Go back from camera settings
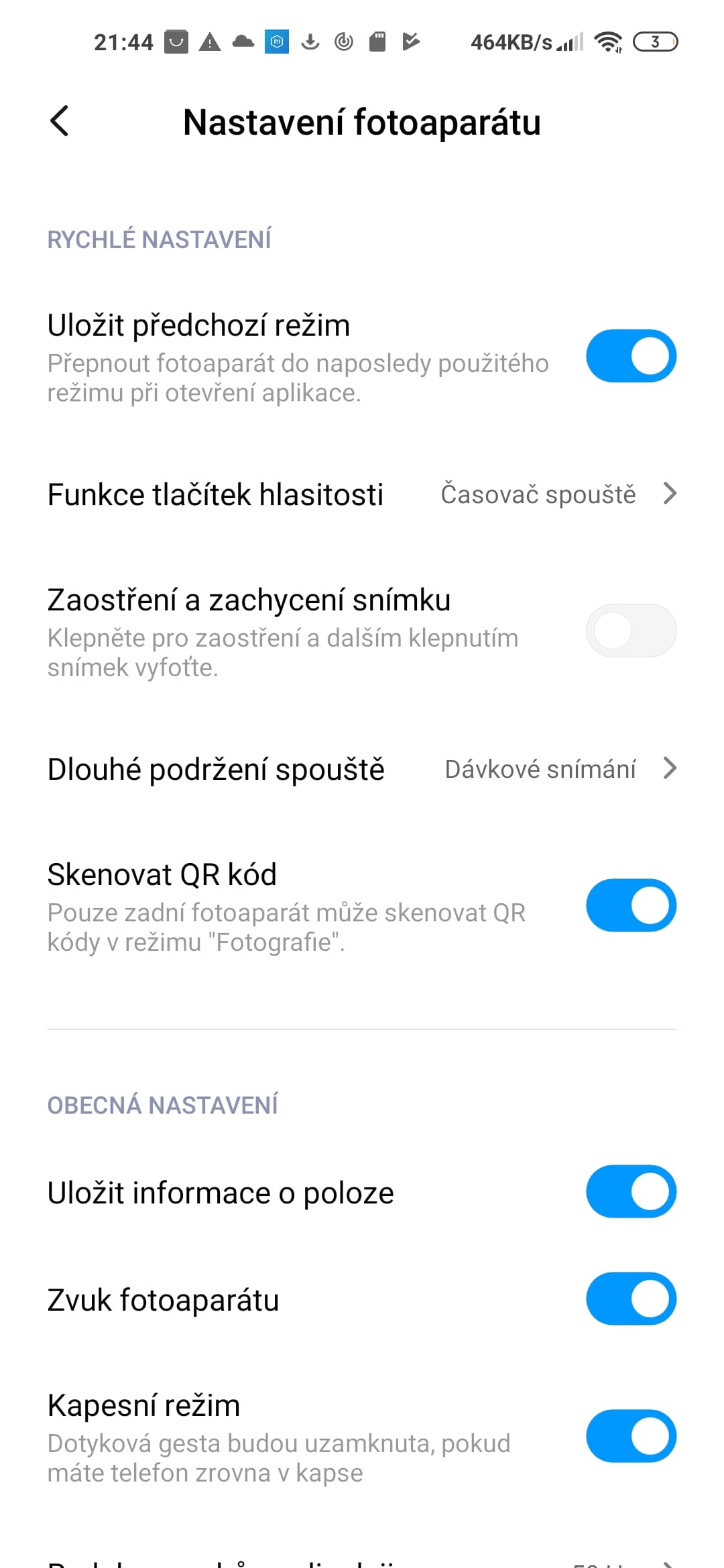 click(60, 121)
